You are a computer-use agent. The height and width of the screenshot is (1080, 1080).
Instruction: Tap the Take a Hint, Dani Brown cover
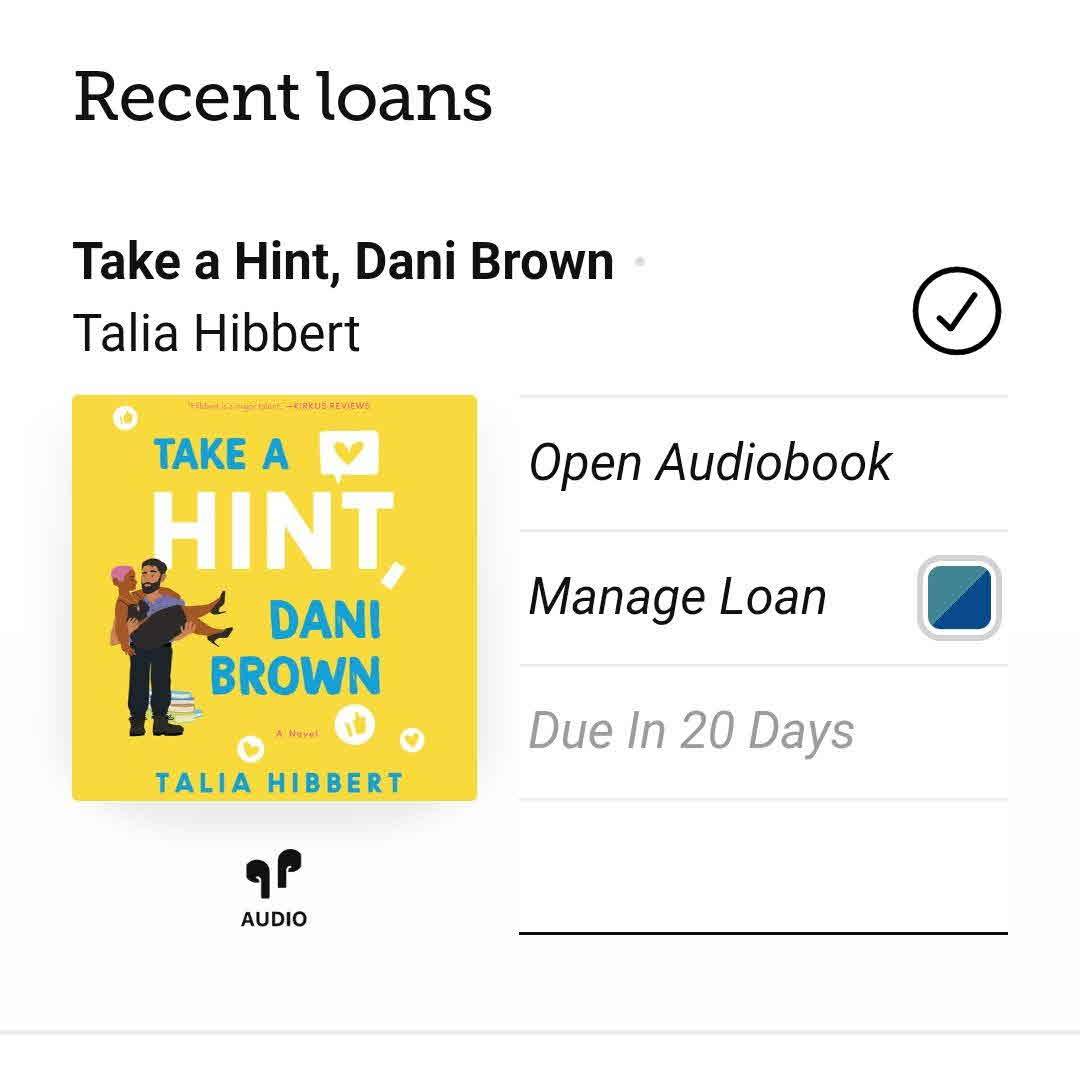274,598
